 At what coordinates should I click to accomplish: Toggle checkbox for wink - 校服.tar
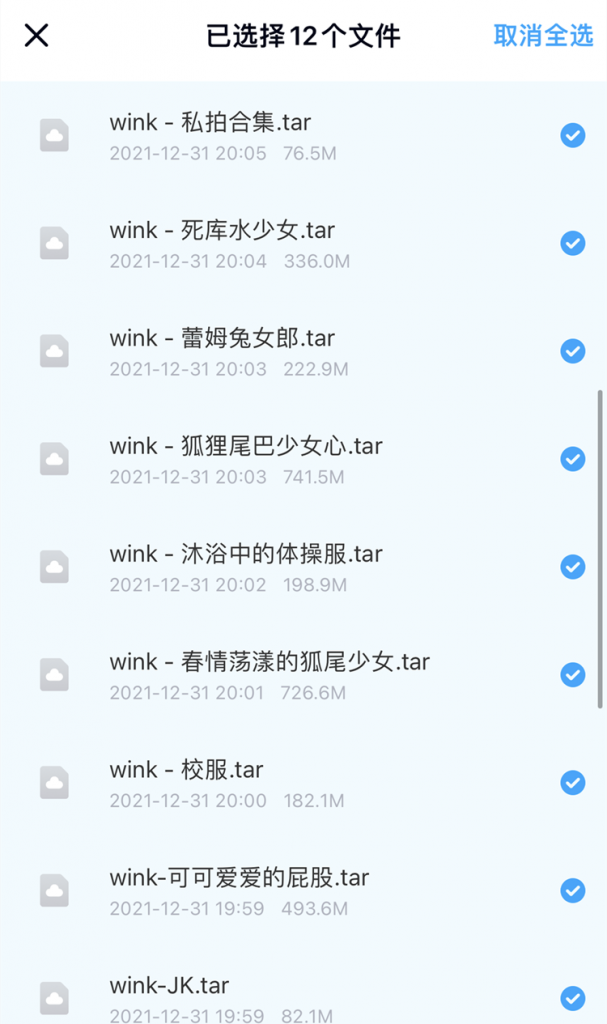click(x=572, y=782)
